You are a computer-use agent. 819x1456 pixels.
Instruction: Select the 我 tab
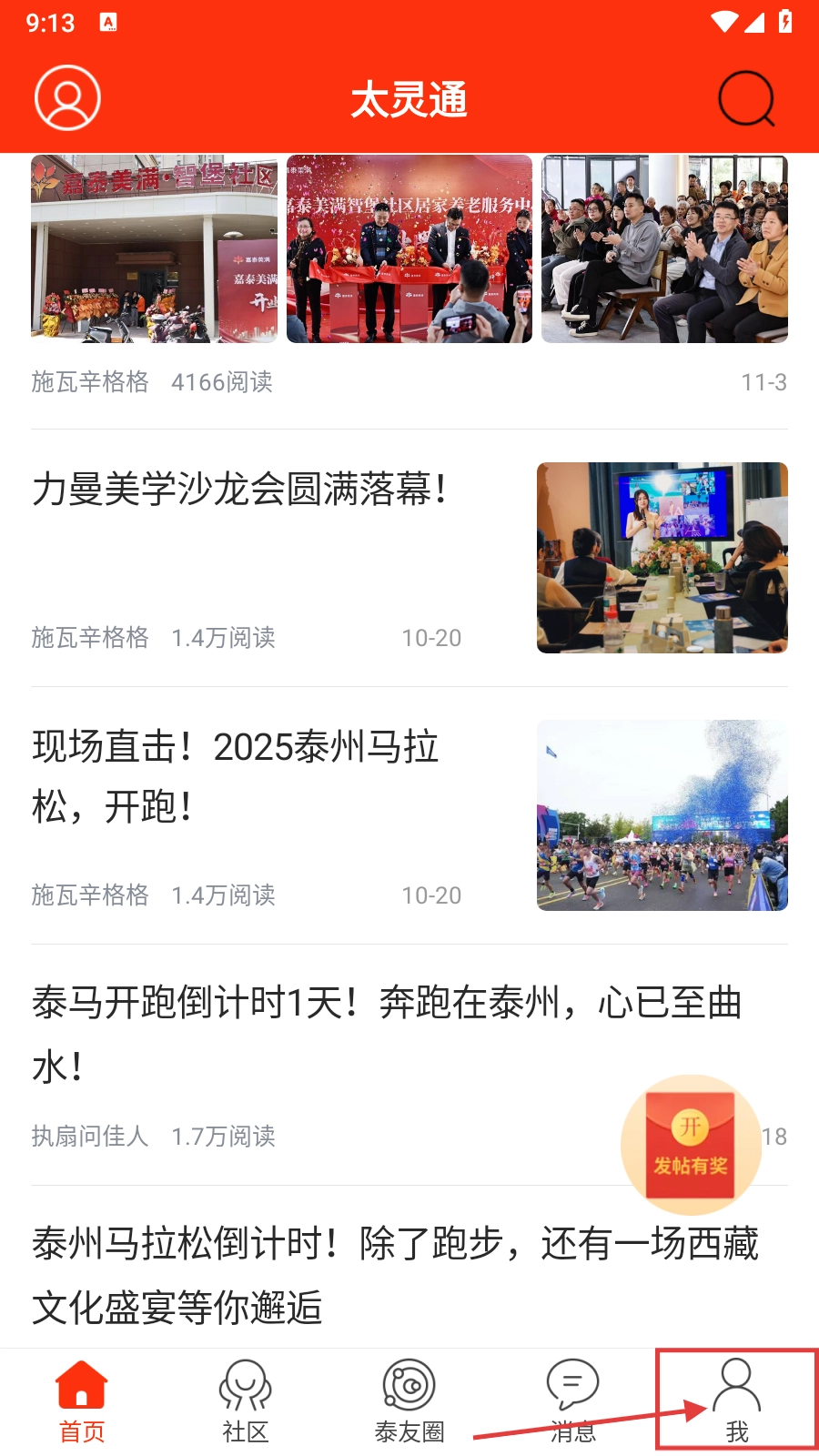tap(737, 1401)
